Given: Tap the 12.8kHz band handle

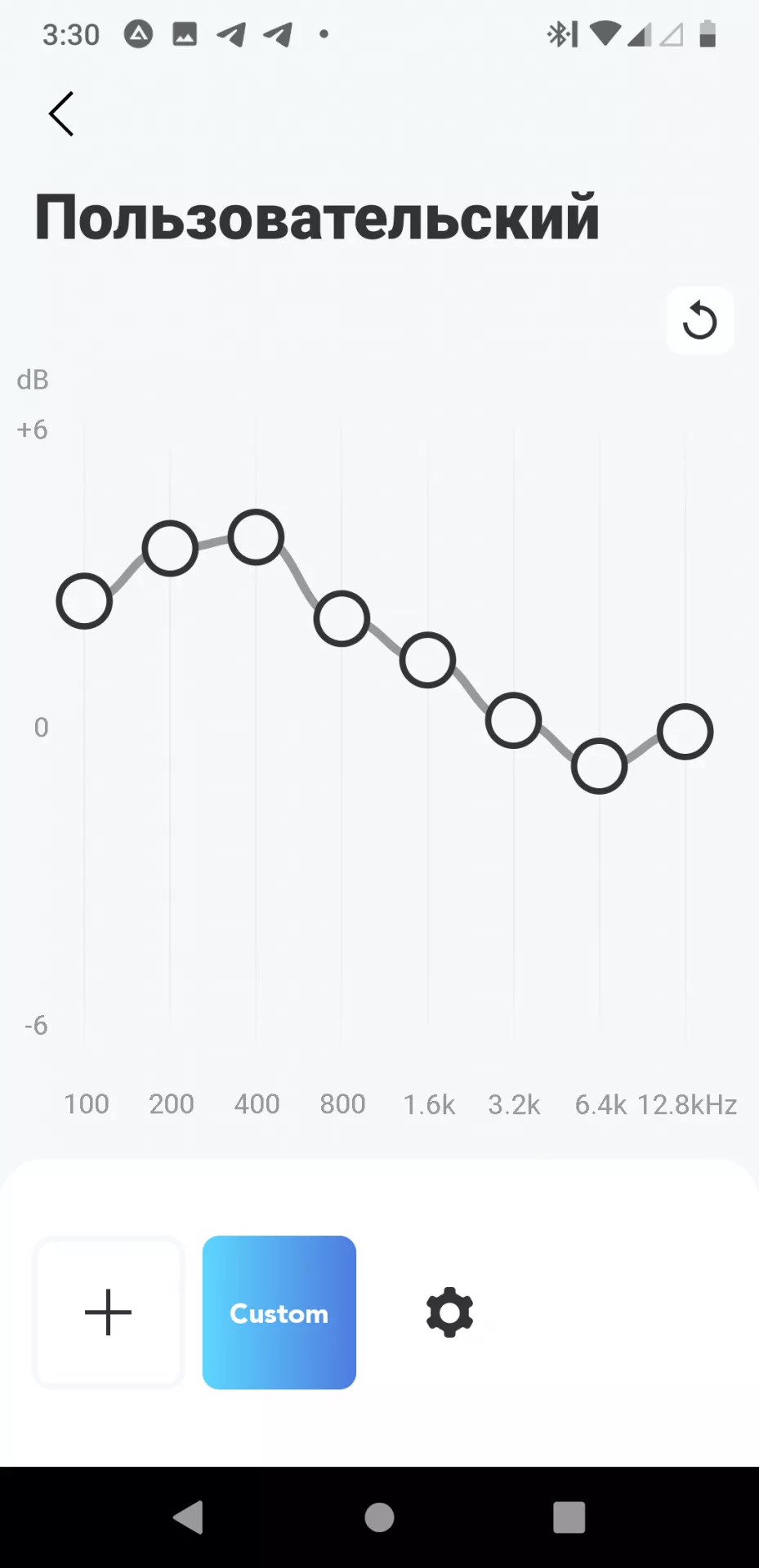Looking at the screenshot, I should click(685, 732).
